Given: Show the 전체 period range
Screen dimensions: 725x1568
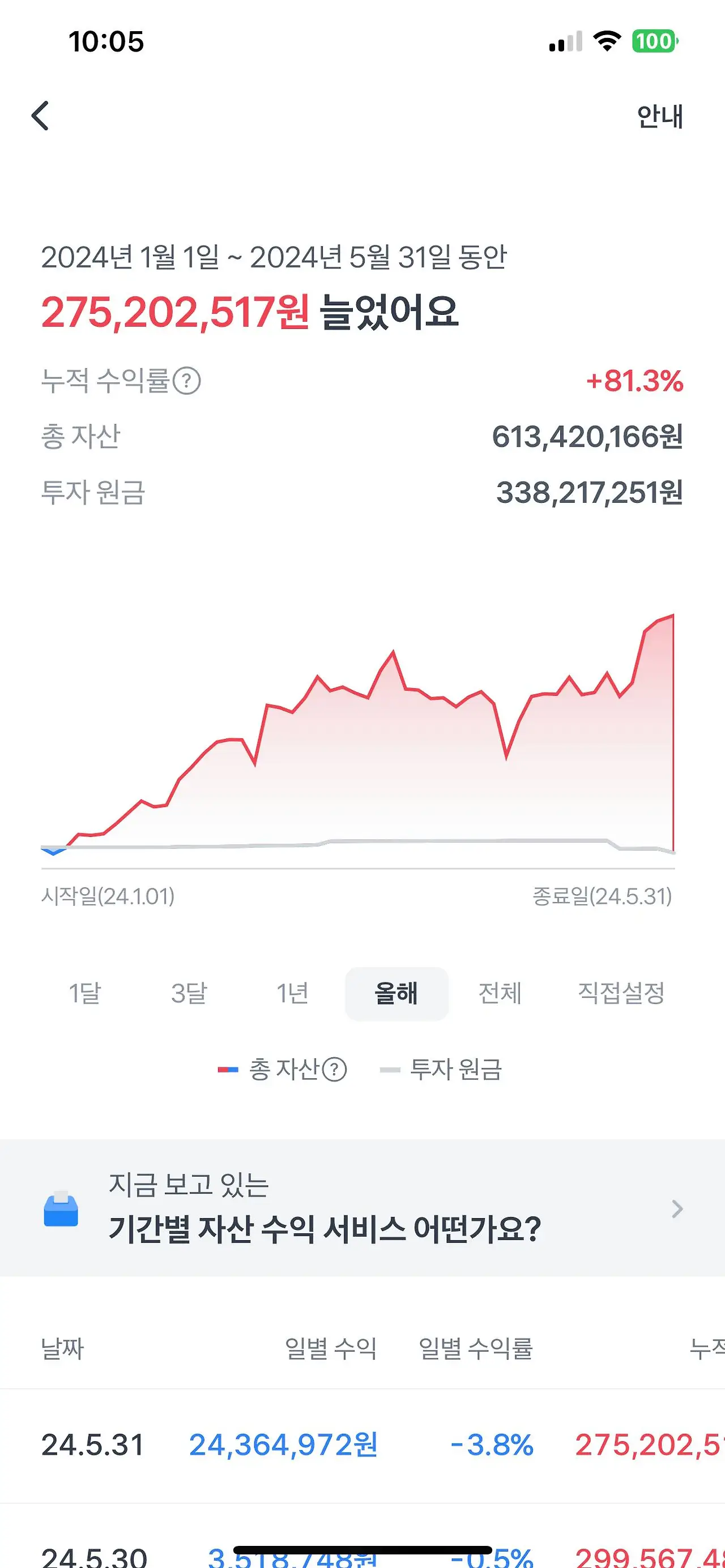Looking at the screenshot, I should (x=500, y=993).
